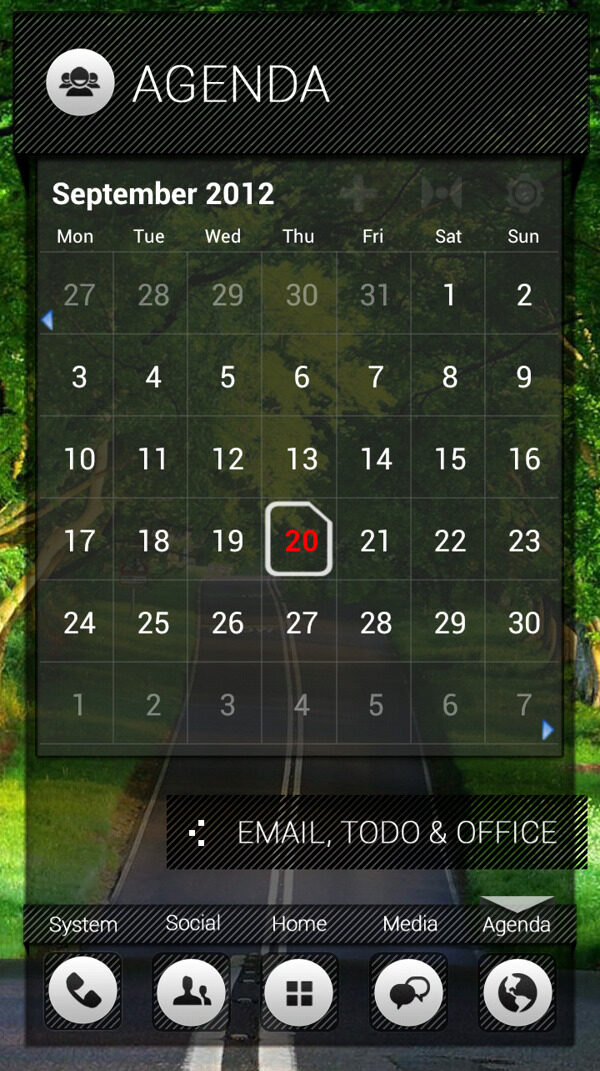Tap the today marker icon in calendar toolbar
This screenshot has height=1071, width=600.
(441, 193)
